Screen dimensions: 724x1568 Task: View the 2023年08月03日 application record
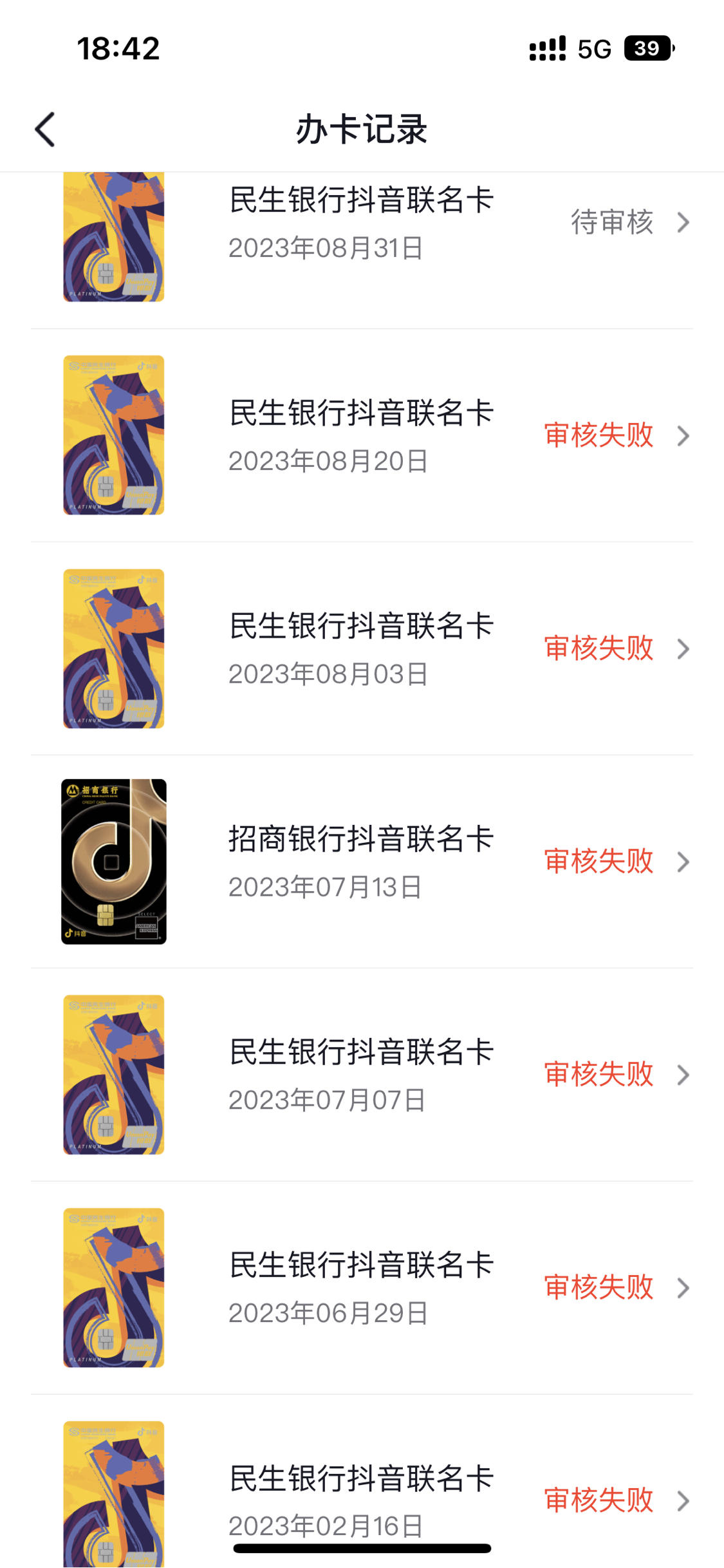(x=362, y=648)
